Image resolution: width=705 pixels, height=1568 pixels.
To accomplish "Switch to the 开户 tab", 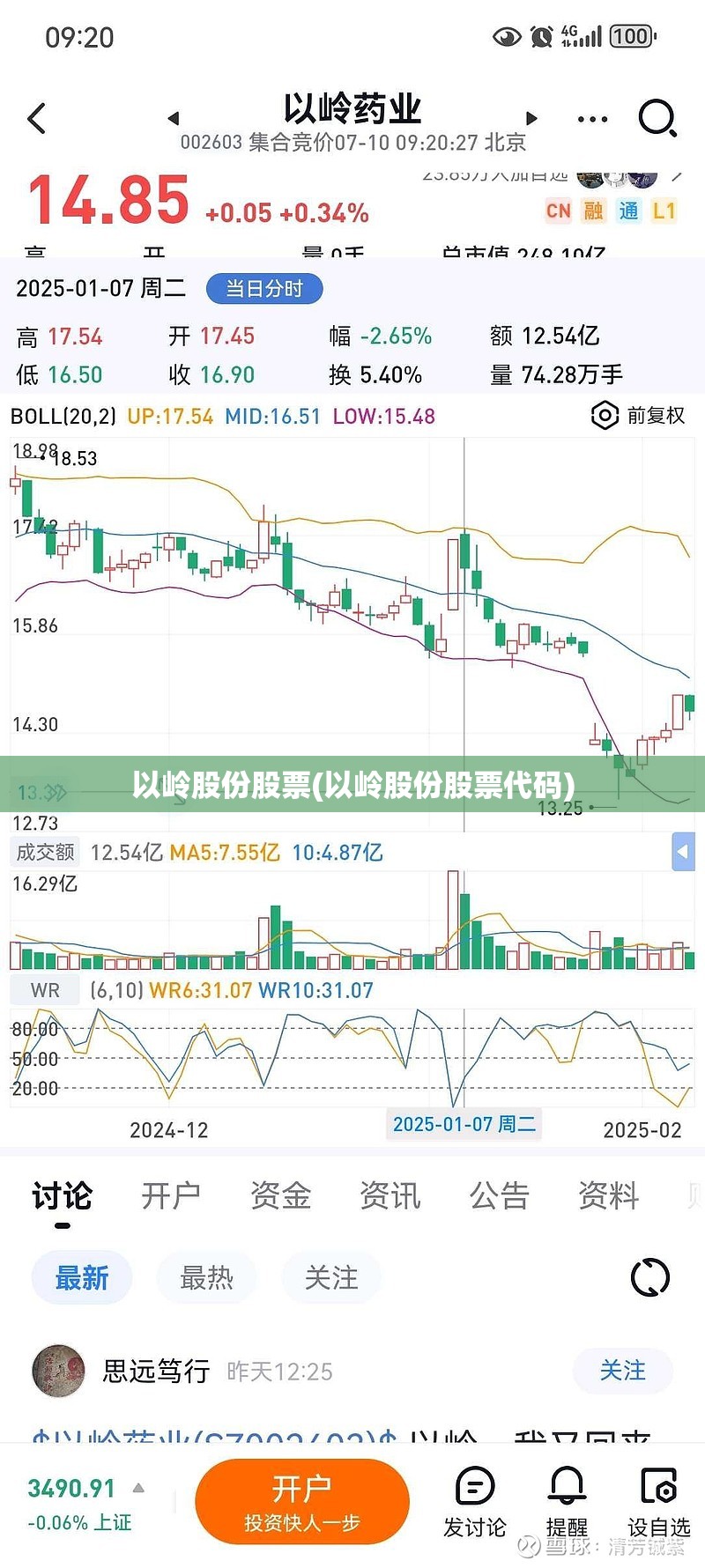I will coord(171,1195).
